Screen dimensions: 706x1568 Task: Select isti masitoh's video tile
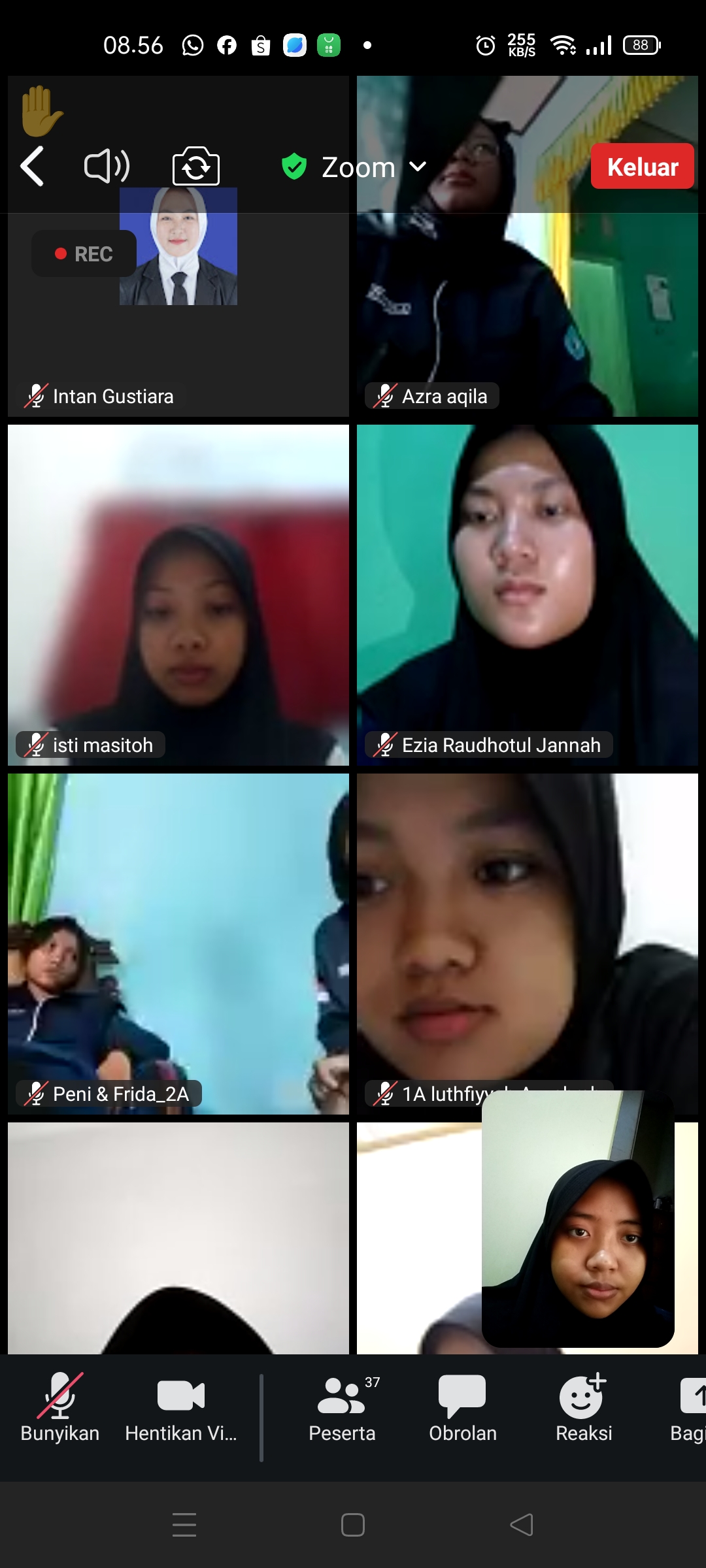tap(178, 595)
